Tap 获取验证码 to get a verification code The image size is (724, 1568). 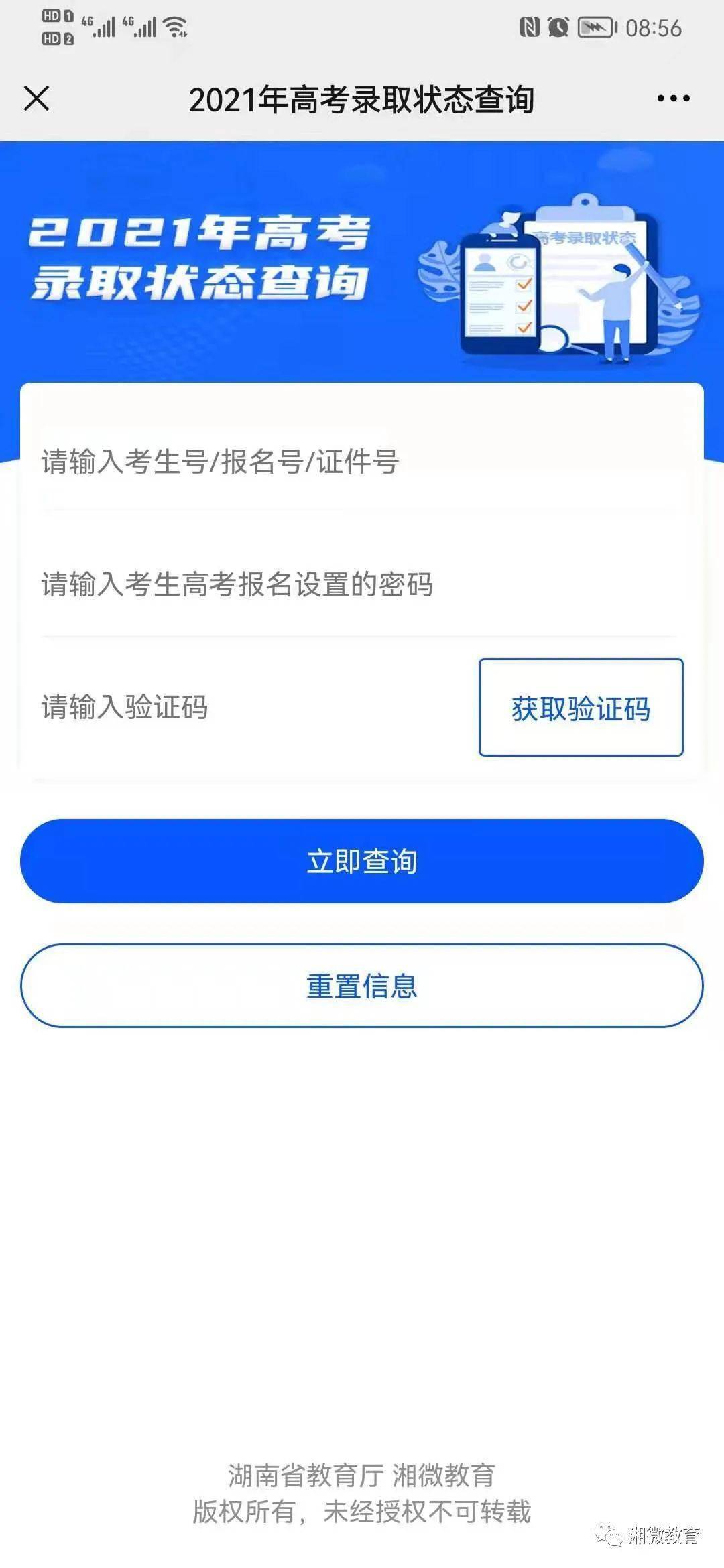[x=581, y=708]
